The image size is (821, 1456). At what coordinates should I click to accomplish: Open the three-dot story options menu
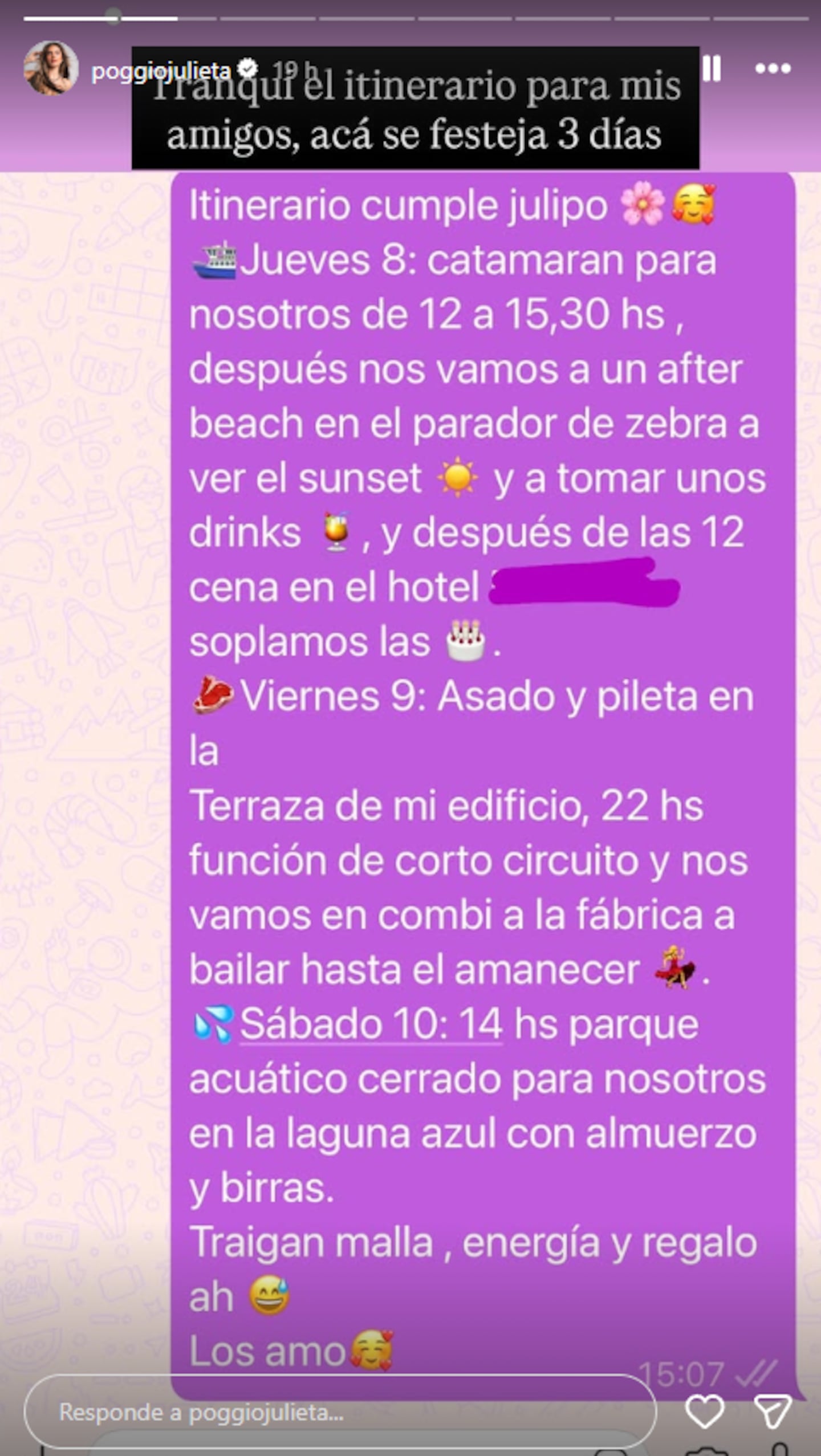[773, 68]
